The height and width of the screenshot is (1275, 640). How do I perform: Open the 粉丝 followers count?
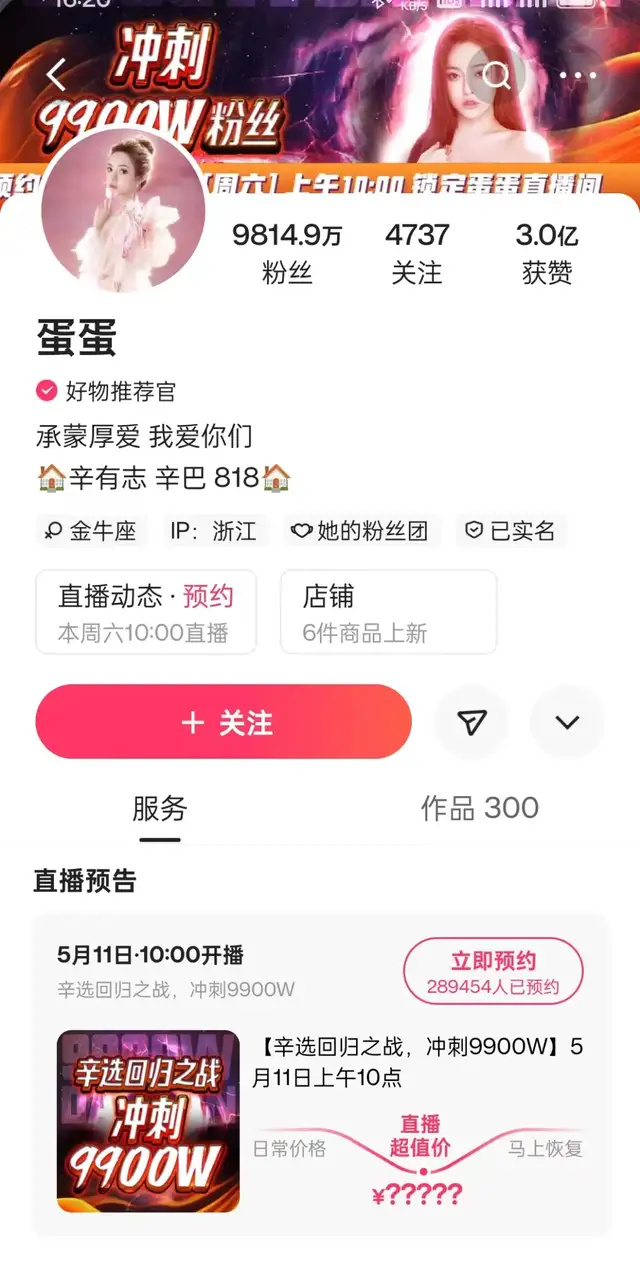coord(287,254)
